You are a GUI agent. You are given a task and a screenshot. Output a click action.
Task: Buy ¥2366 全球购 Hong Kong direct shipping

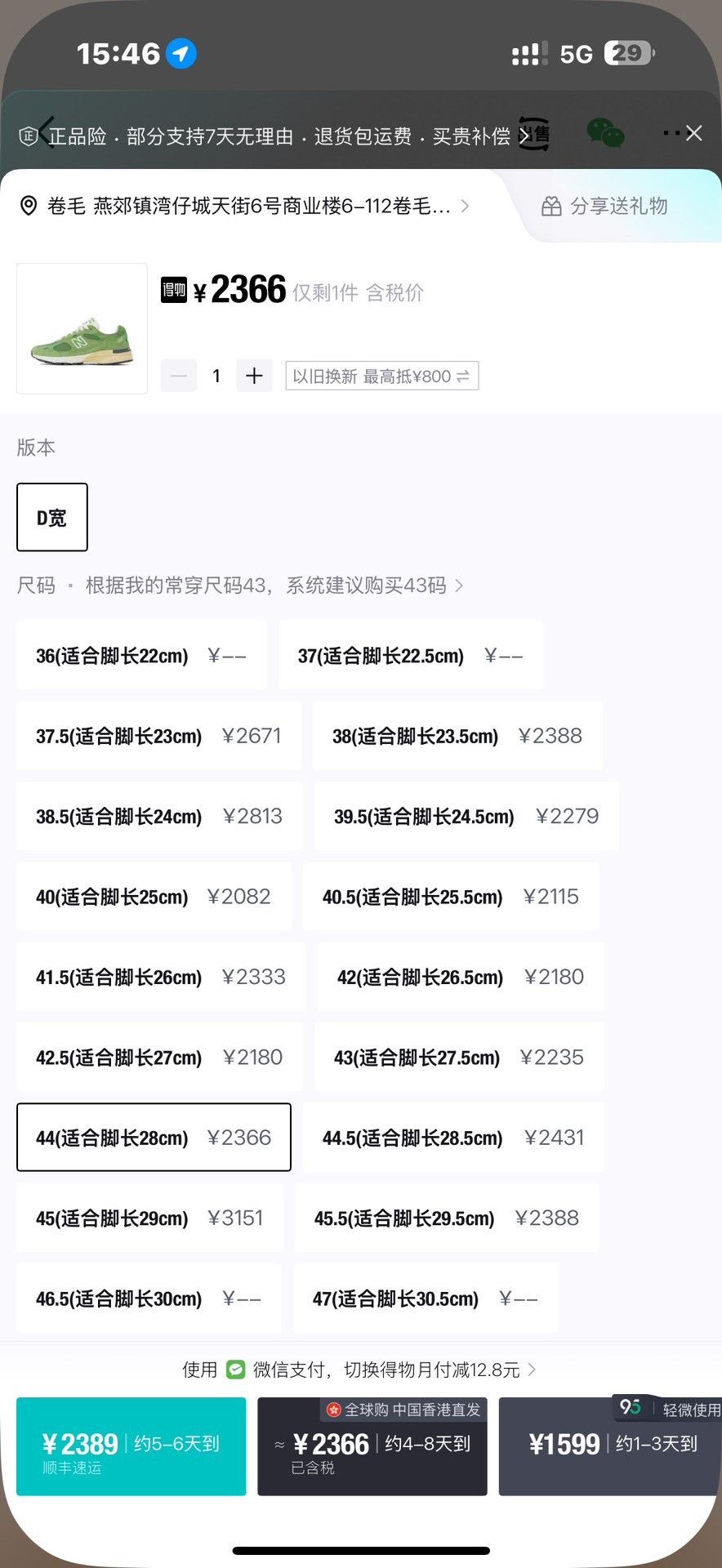pyautogui.click(x=372, y=1446)
